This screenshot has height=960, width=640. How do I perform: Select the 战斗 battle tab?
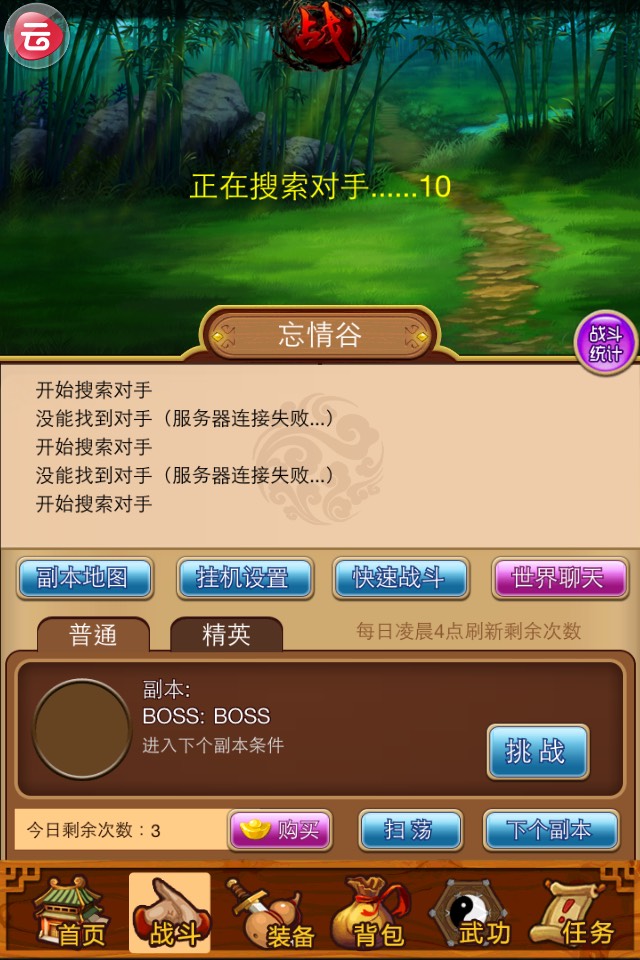tap(169, 912)
